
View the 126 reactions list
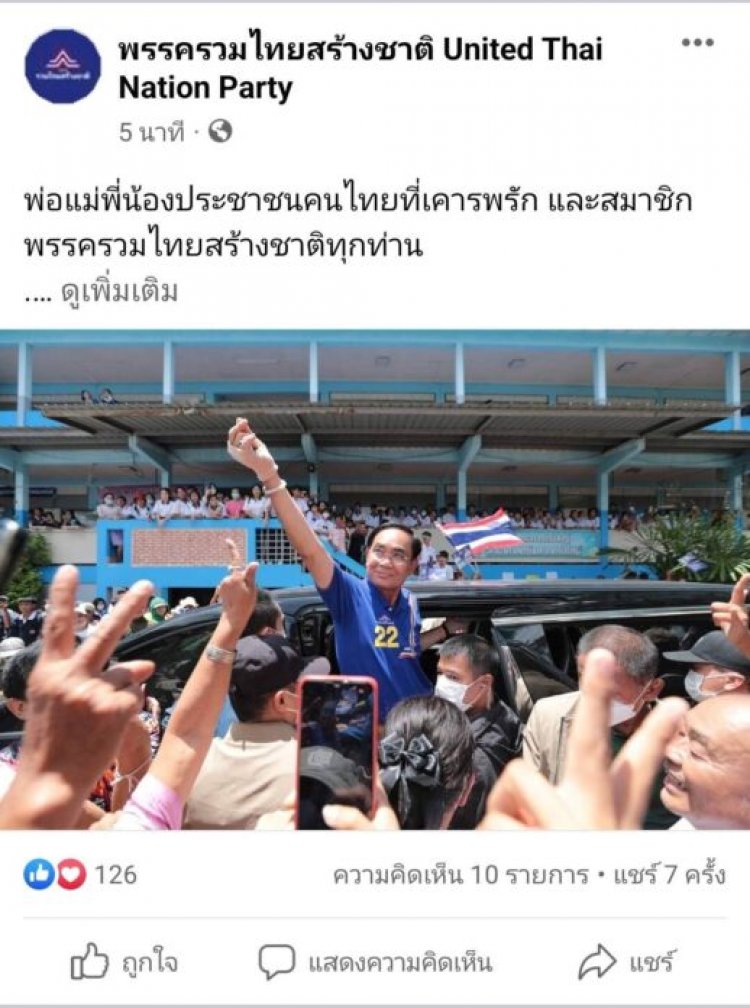[x=82, y=874]
